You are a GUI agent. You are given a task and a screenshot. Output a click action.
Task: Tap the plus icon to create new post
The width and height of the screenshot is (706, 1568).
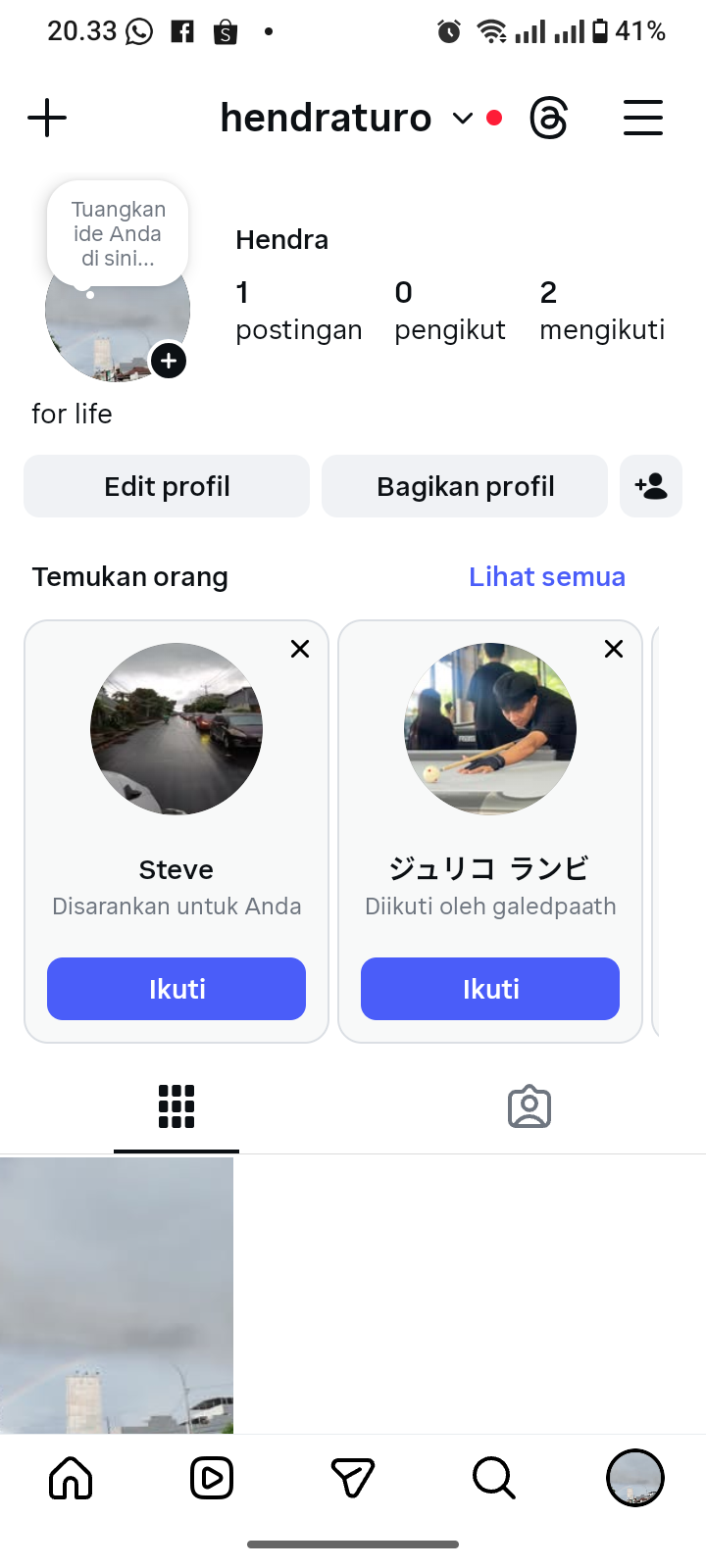click(x=47, y=119)
